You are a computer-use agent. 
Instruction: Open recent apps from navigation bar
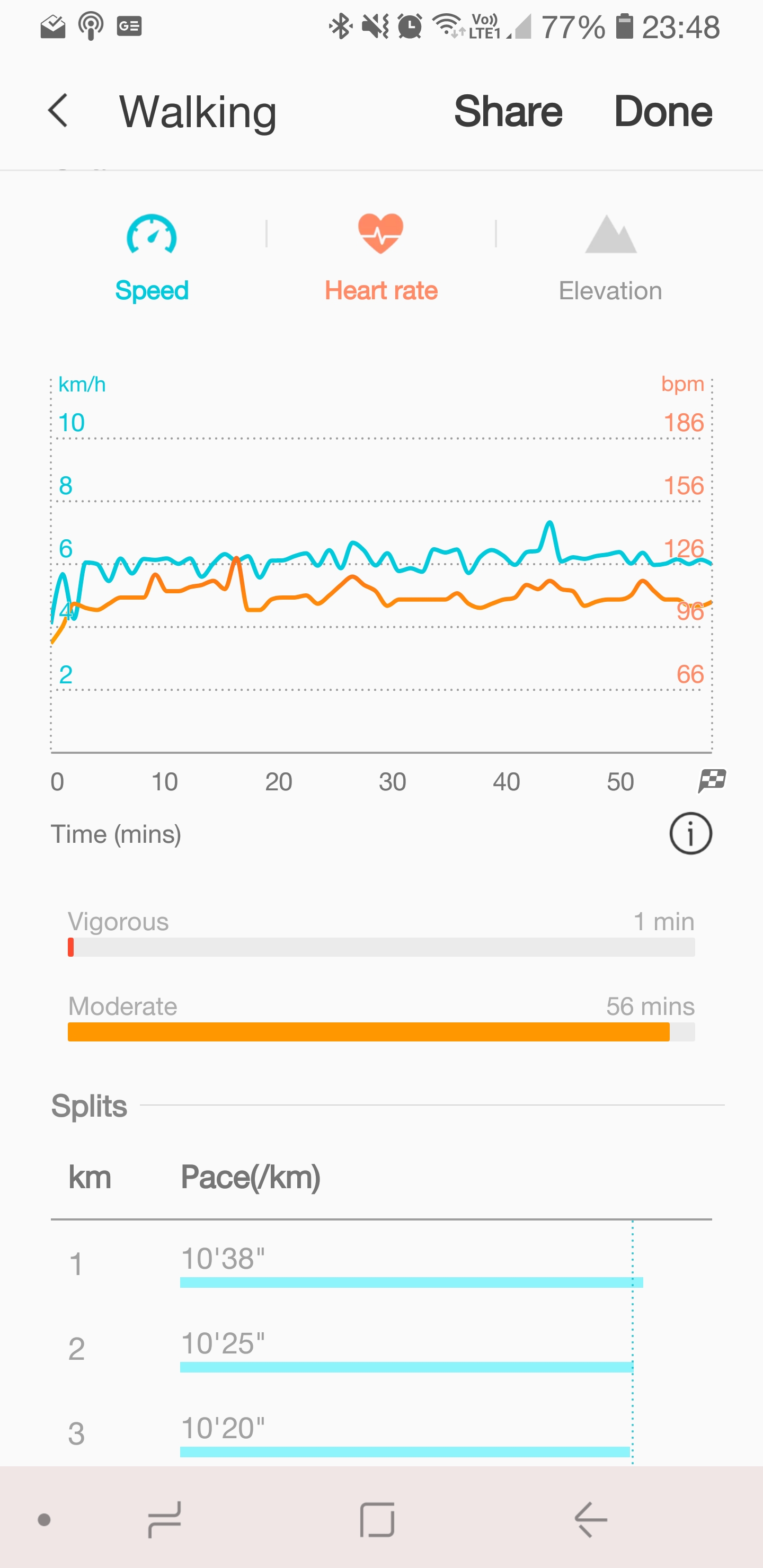[164, 1519]
